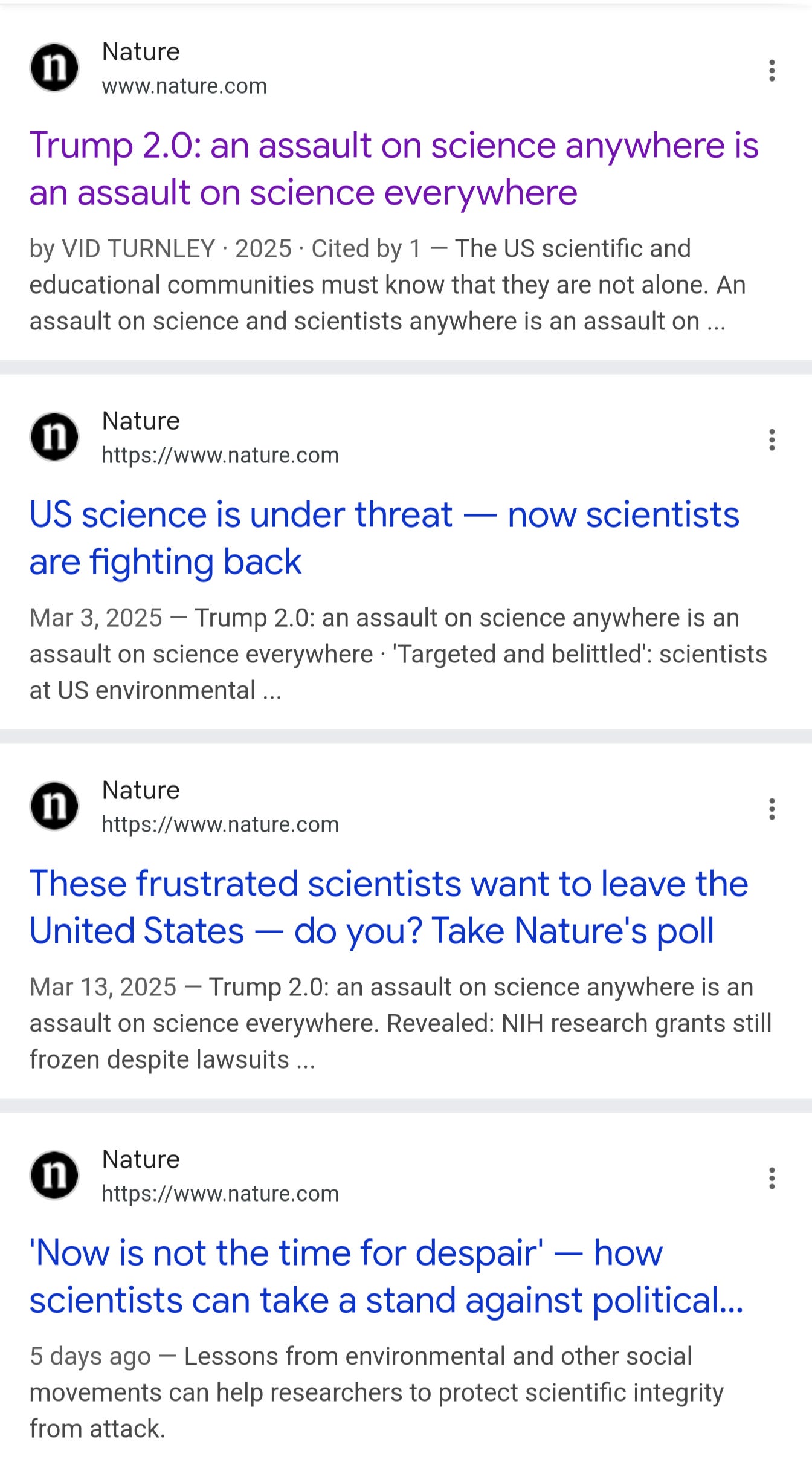Viewport: 812px width, 1462px height.
Task: Tap overflow menu beside 'These frustrated scientists' result
Action: [772, 809]
